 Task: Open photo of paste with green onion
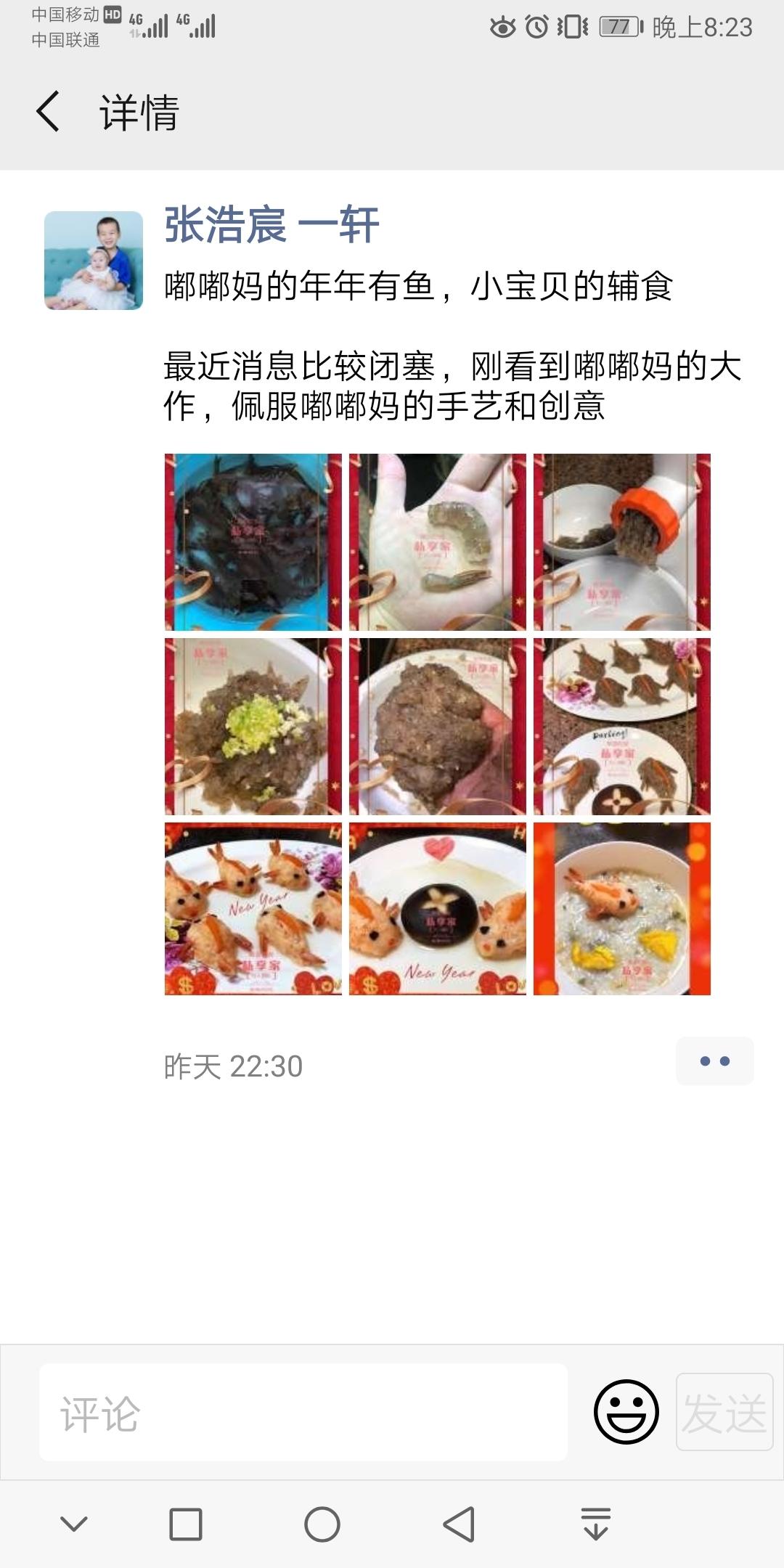click(253, 726)
